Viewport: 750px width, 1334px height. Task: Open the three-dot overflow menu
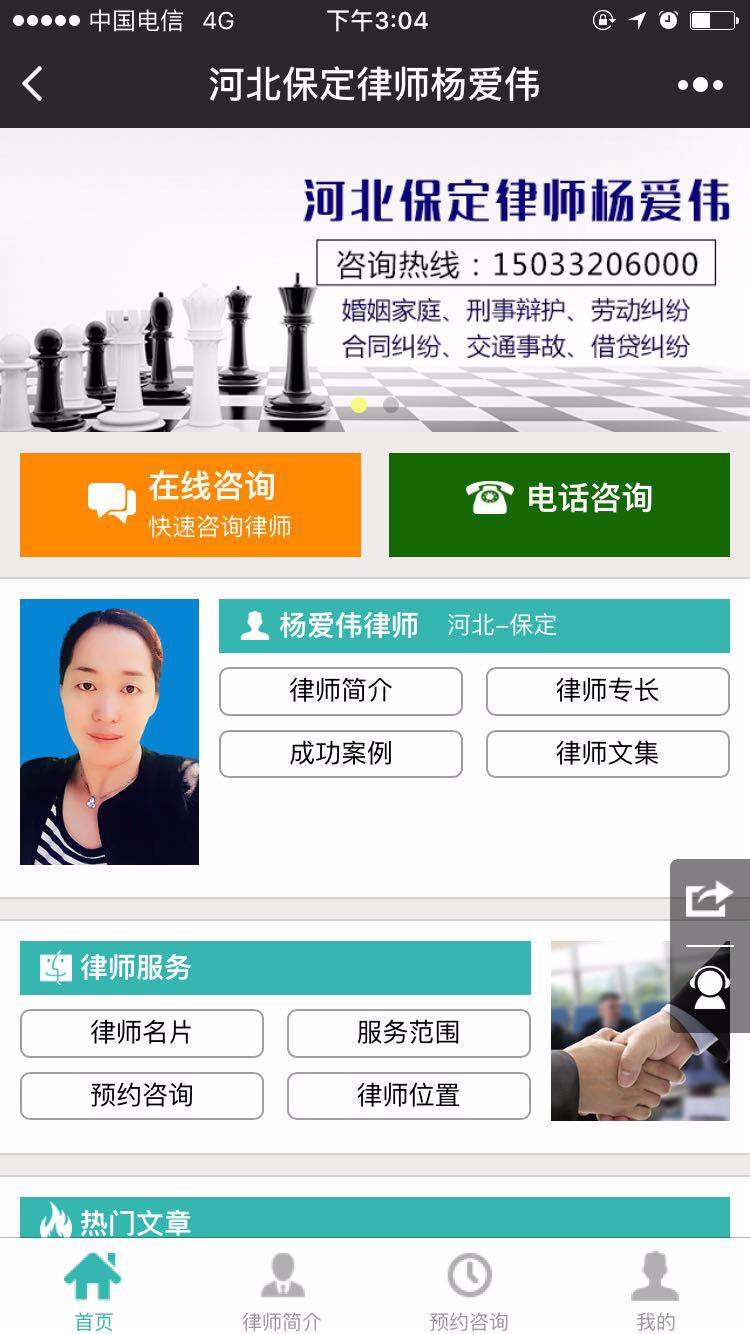[x=700, y=85]
